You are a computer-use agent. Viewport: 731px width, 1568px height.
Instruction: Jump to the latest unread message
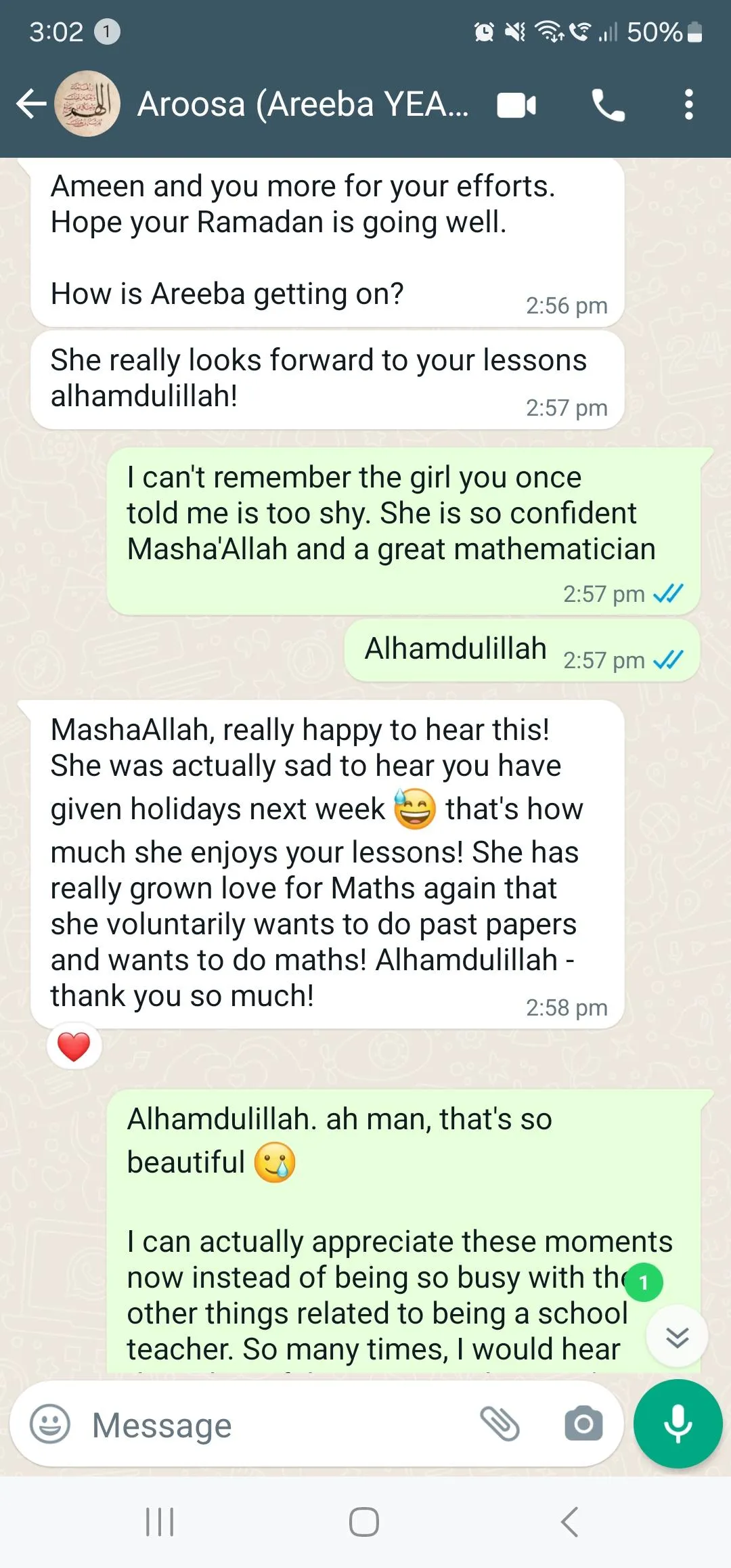point(677,1336)
